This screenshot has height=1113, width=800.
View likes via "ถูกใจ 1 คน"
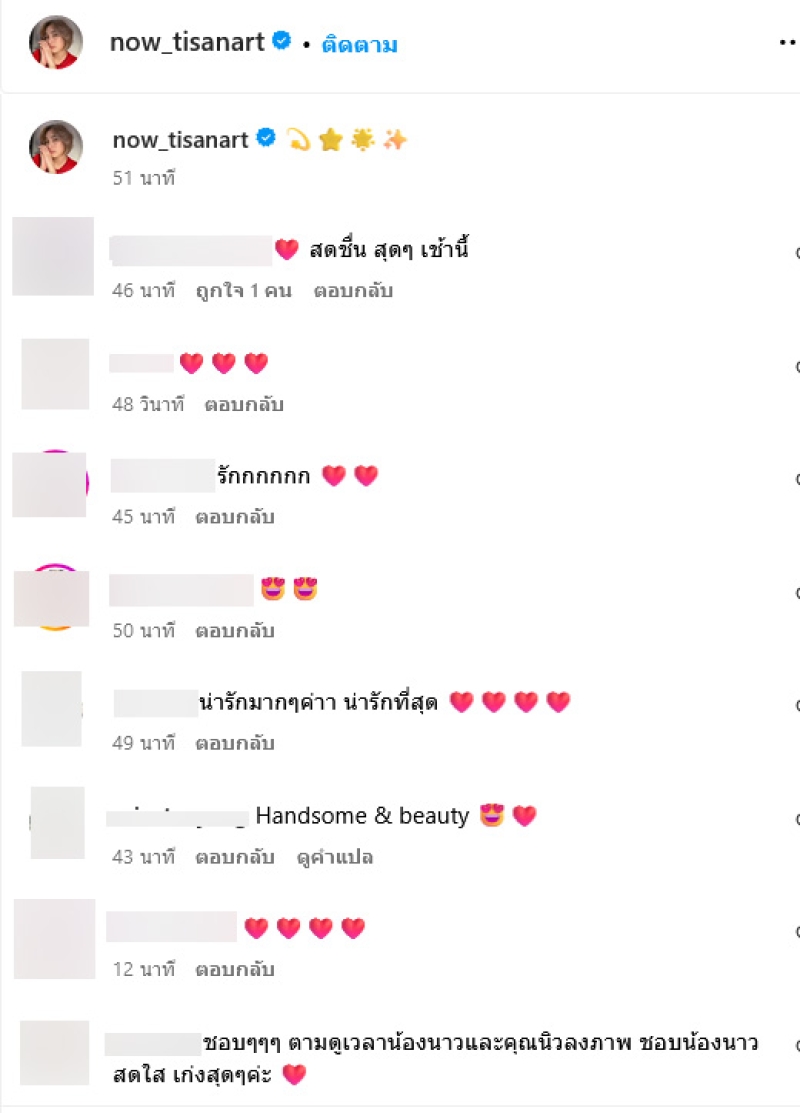[x=244, y=291]
